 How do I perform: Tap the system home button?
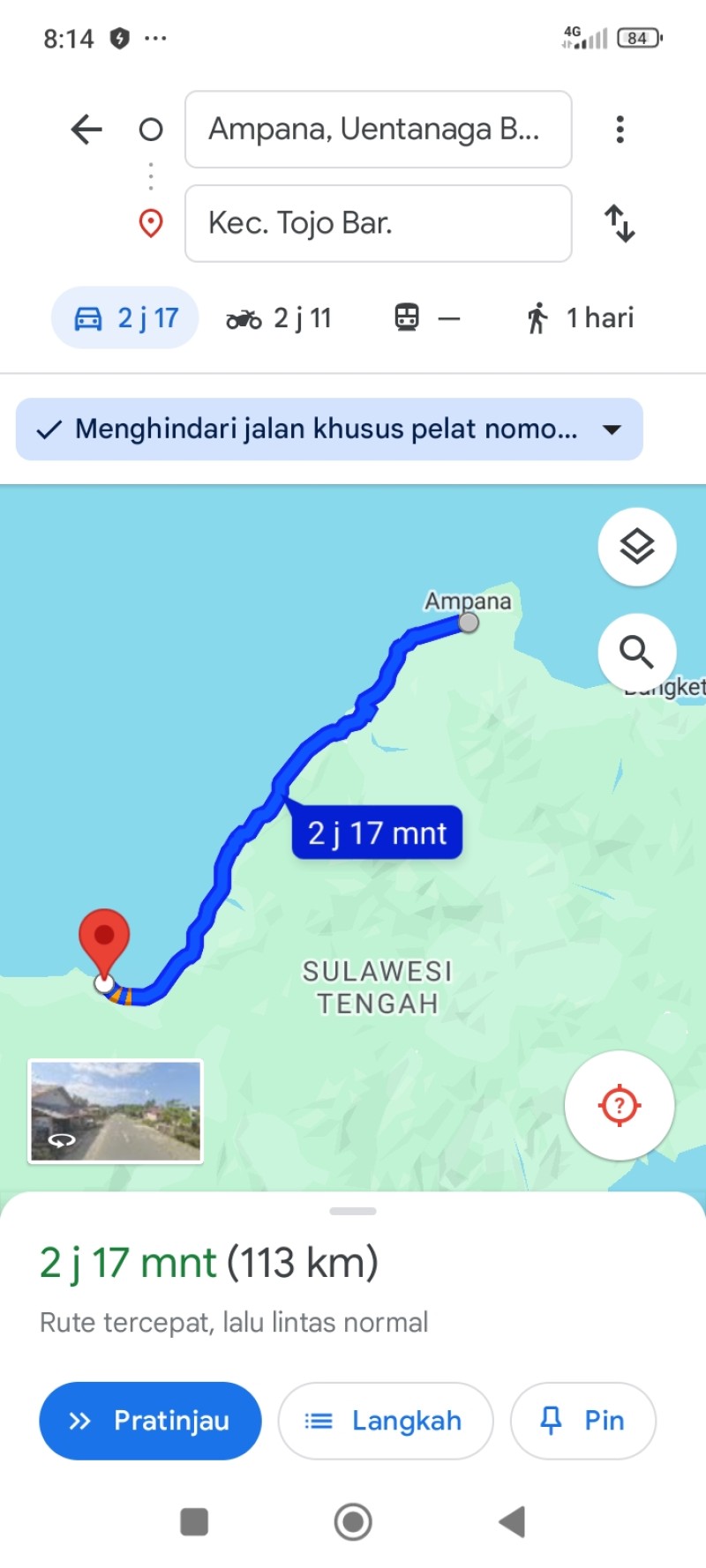tap(353, 1521)
